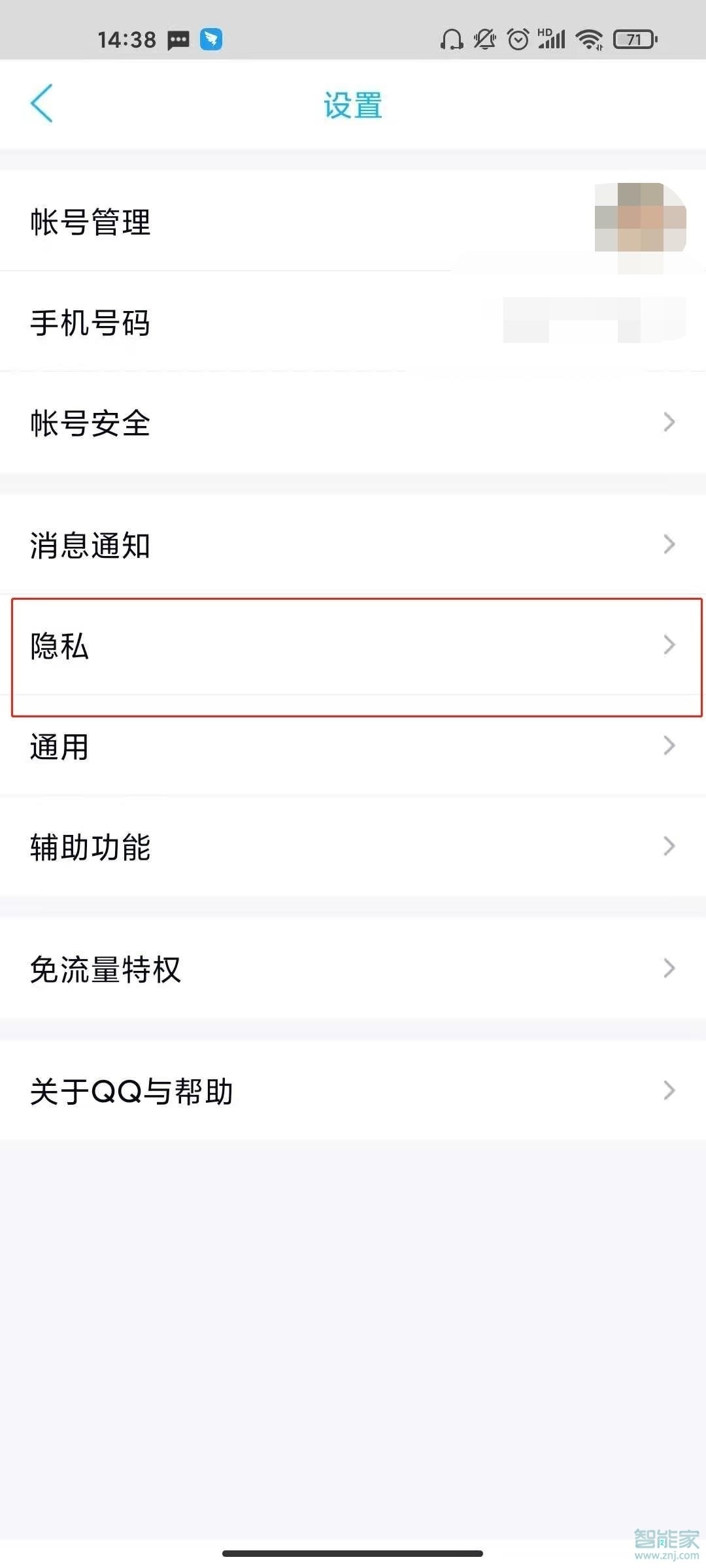Expand the chevron beside 隐私
Screen dimensions: 706x1568
point(669,645)
